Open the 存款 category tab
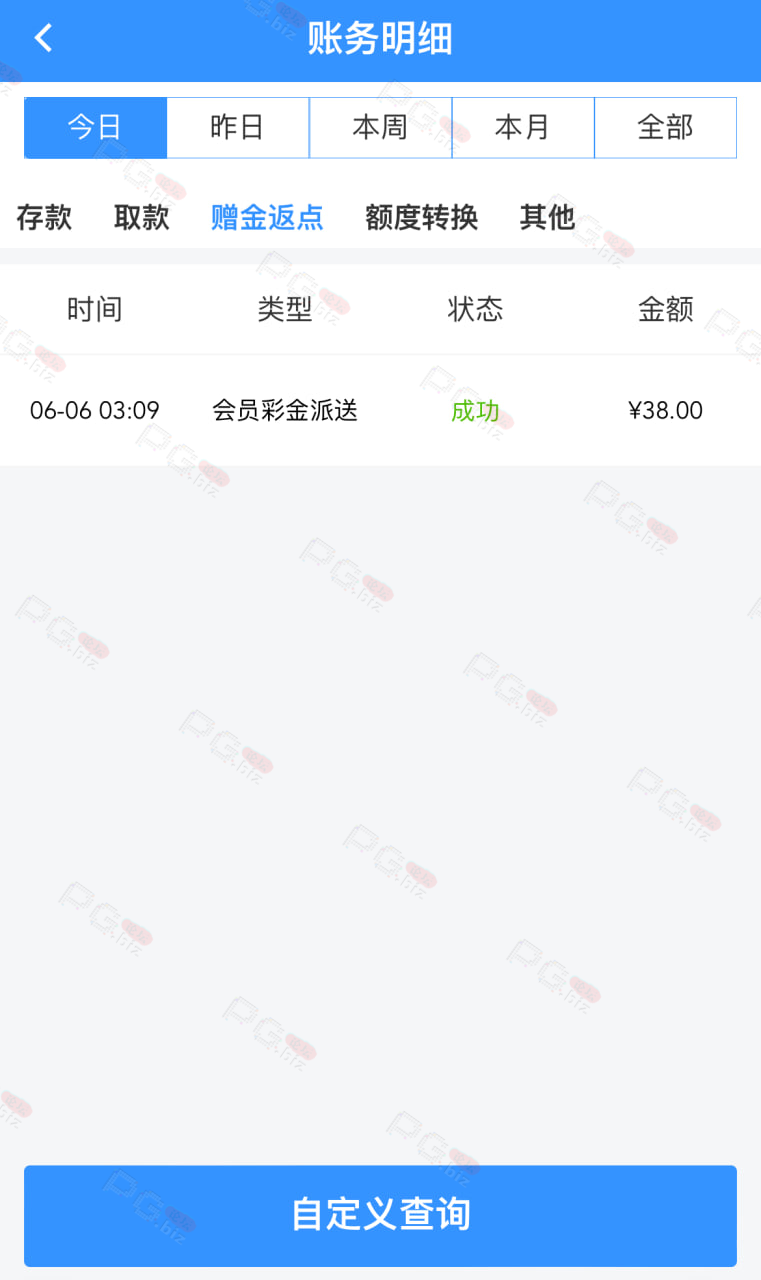The image size is (761, 1280). pos(44,217)
